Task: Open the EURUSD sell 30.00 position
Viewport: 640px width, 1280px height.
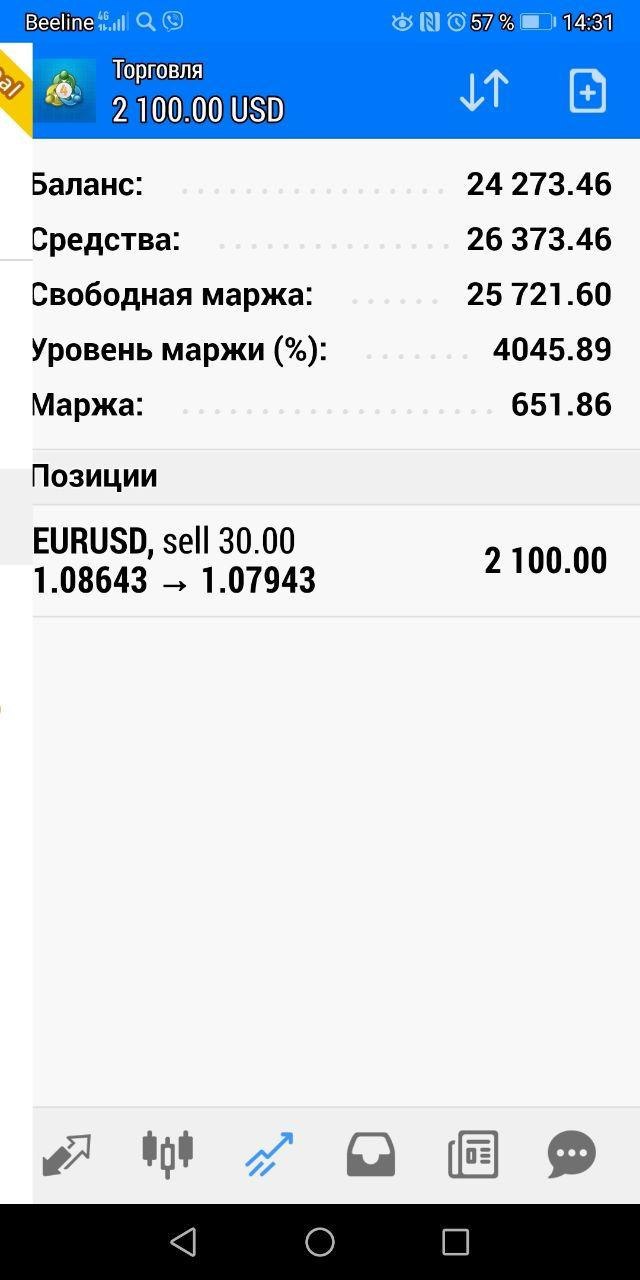Action: (320, 561)
